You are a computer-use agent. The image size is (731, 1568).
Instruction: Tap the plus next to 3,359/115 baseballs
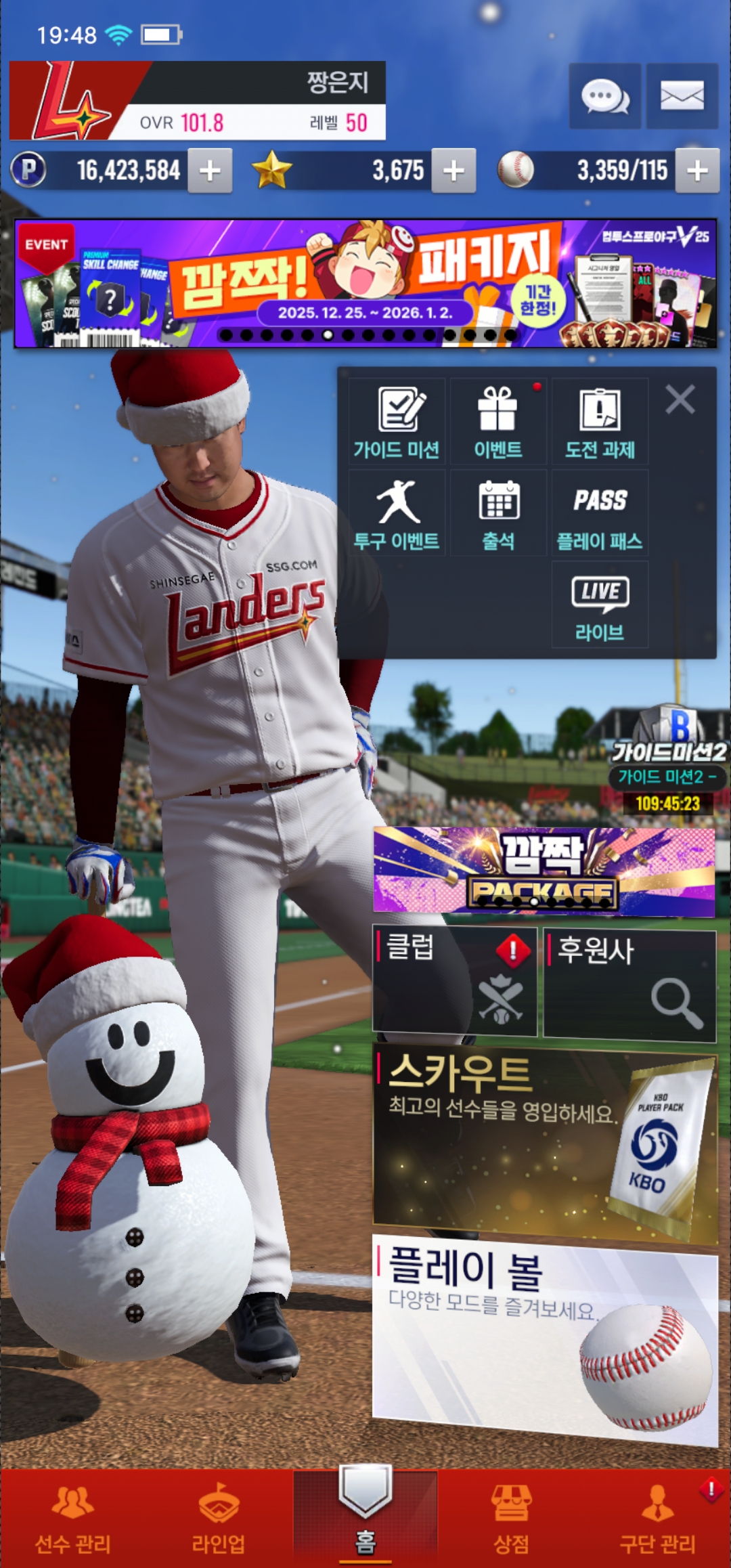click(697, 171)
